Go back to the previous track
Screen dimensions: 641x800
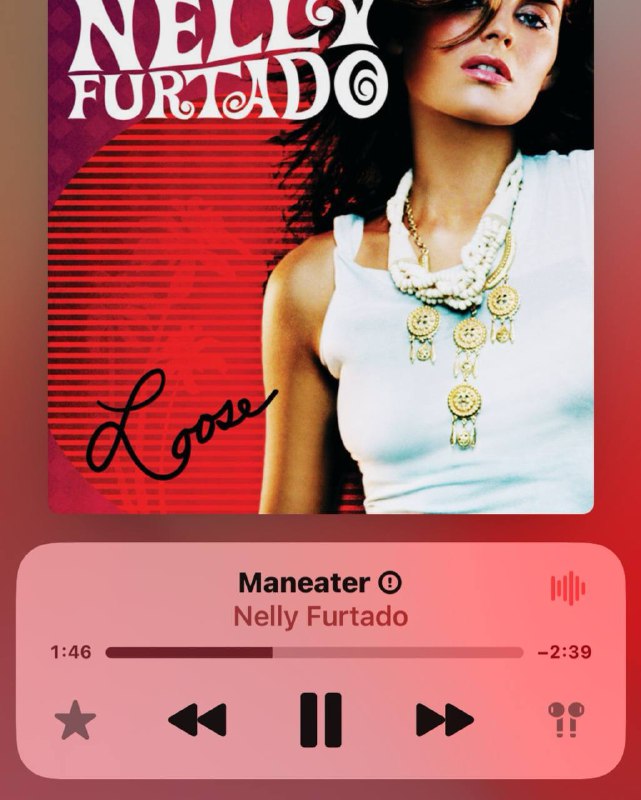197,720
